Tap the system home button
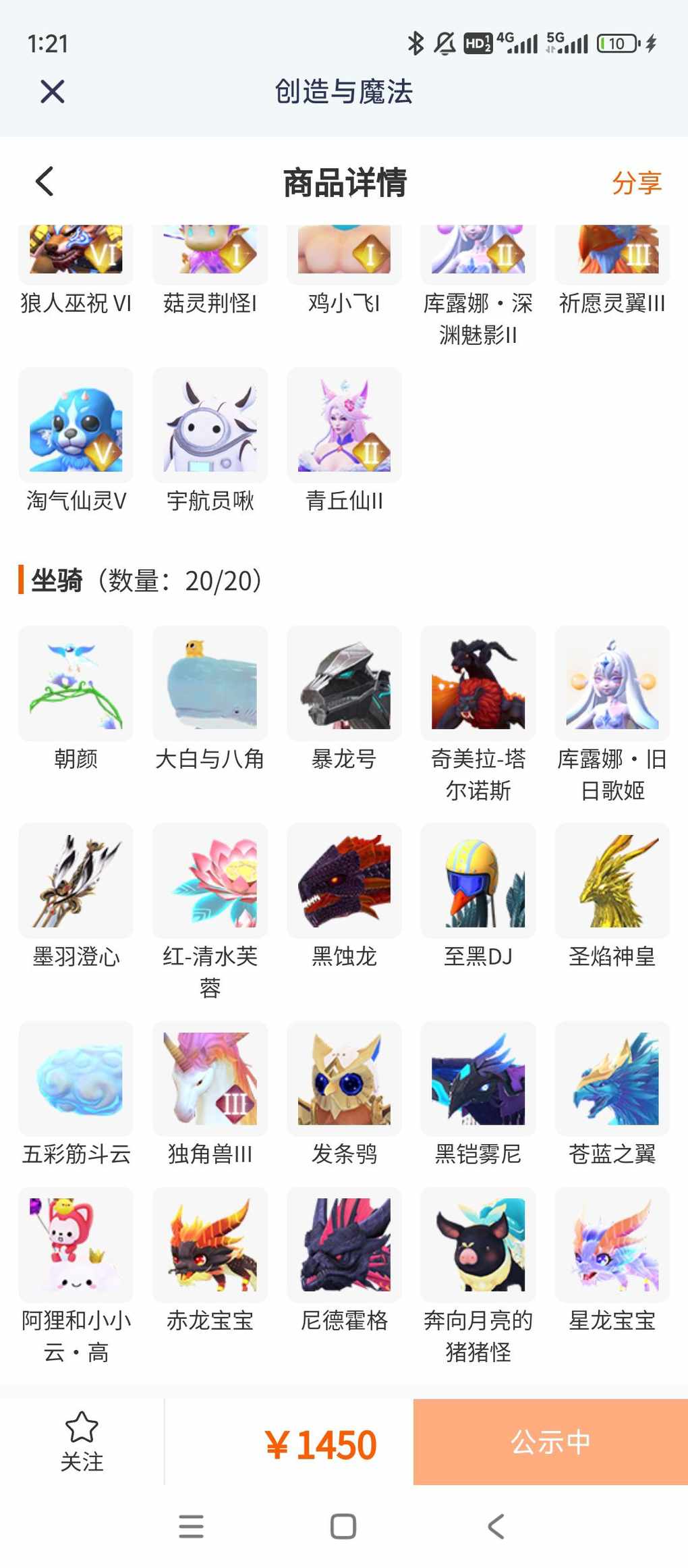 (x=343, y=1526)
